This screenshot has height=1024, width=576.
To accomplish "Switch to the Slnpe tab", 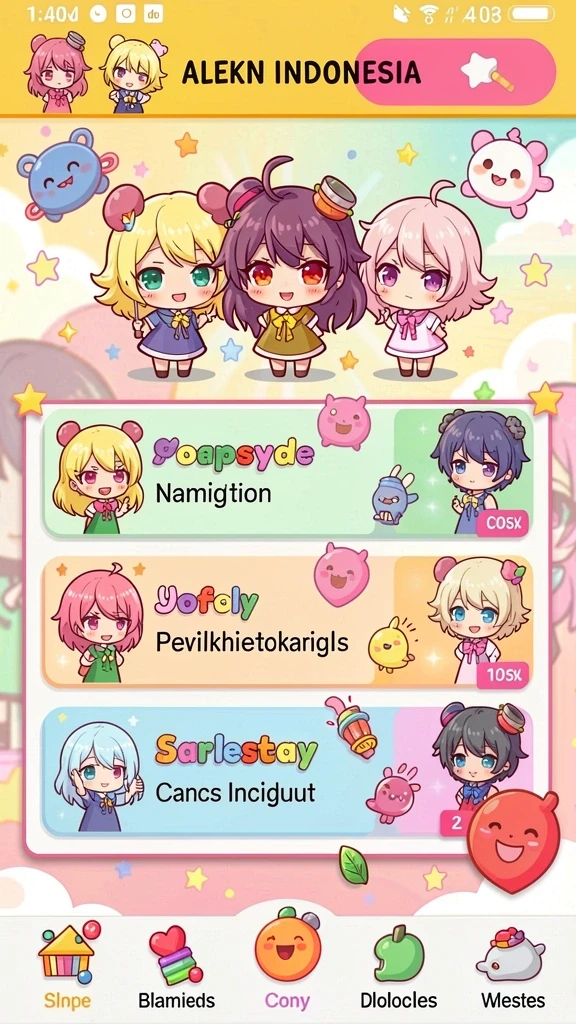I will 66,966.
